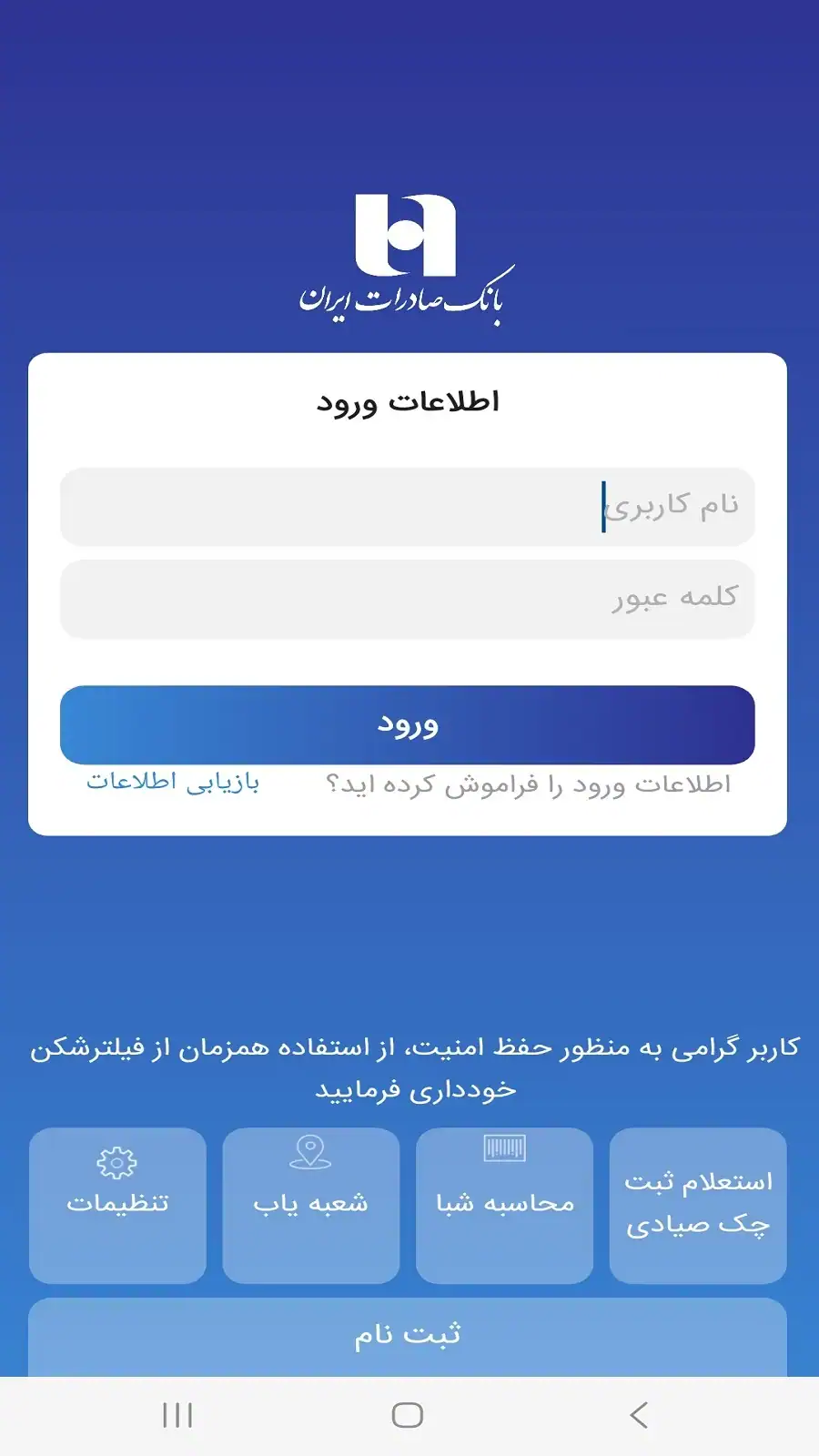This screenshot has width=819, height=1456.
Task: Open استعلام ثبت چک صیادی
Action: [698, 1204]
